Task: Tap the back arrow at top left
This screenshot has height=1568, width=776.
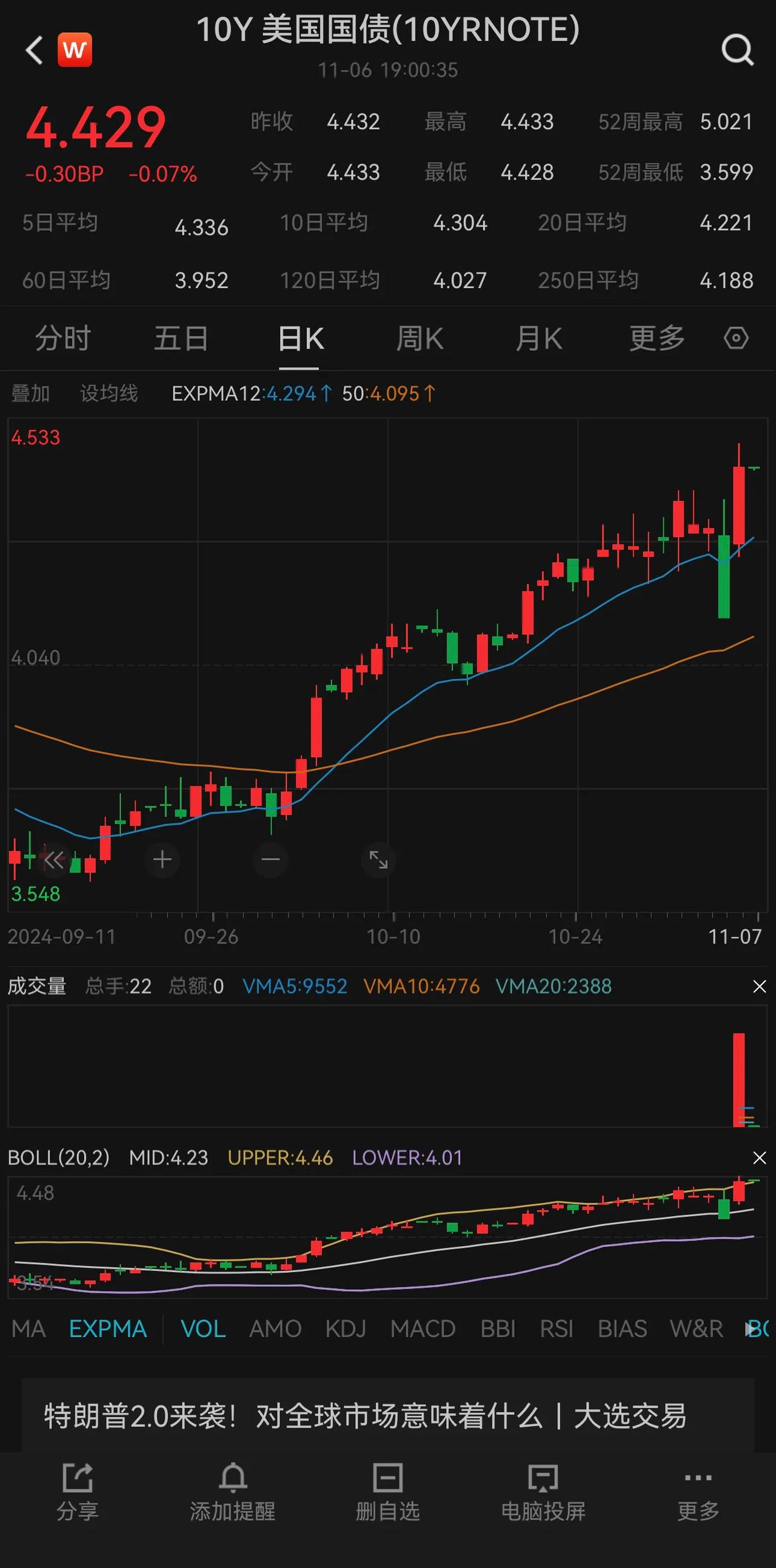Action: [x=33, y=49]
